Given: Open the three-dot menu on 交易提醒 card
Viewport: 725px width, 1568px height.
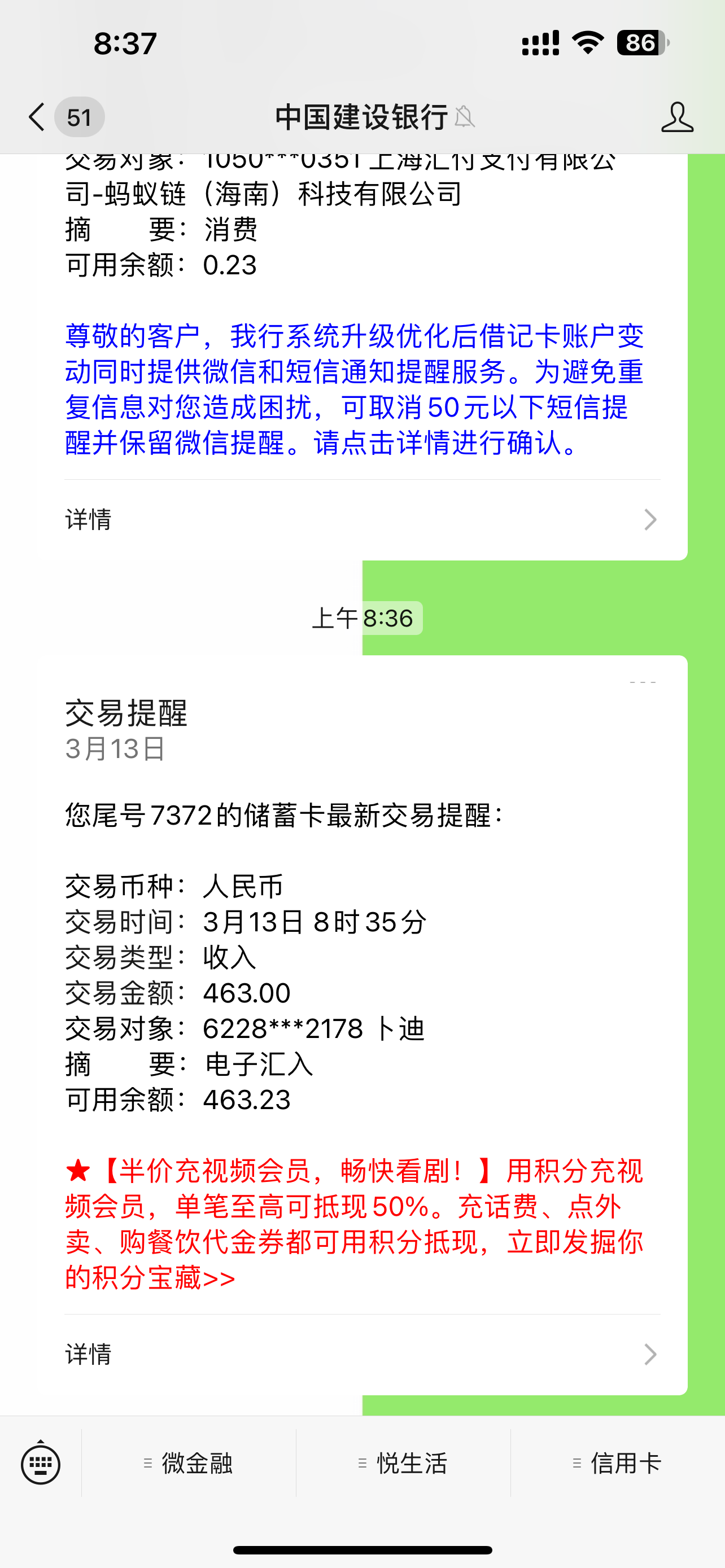Looking at the screenshot, I should click(x=642, y=683).
